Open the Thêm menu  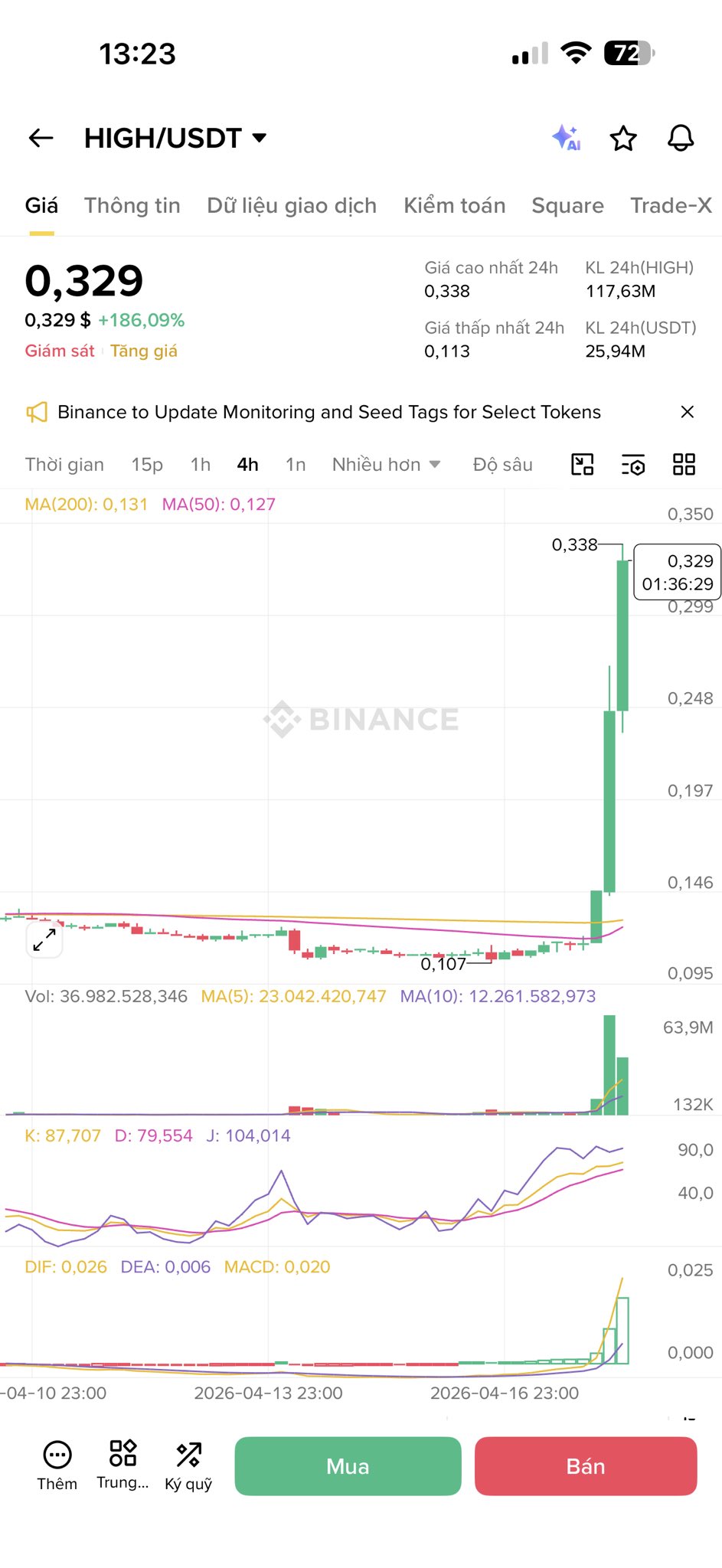tap(57, 1465)
